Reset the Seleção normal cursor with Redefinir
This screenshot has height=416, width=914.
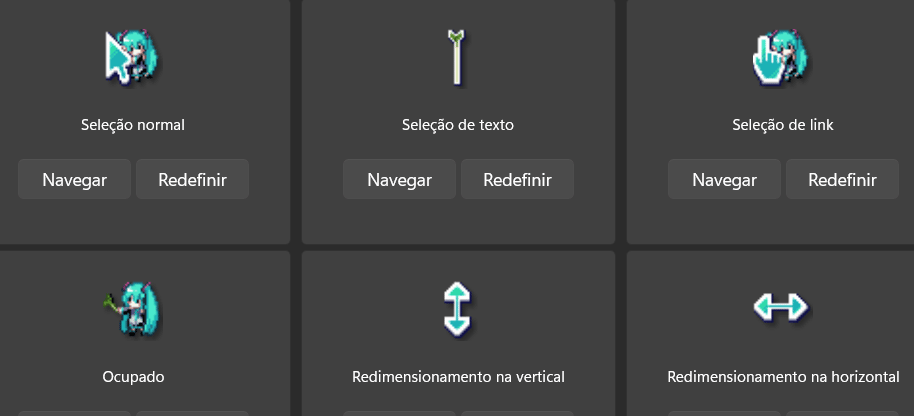192,179
